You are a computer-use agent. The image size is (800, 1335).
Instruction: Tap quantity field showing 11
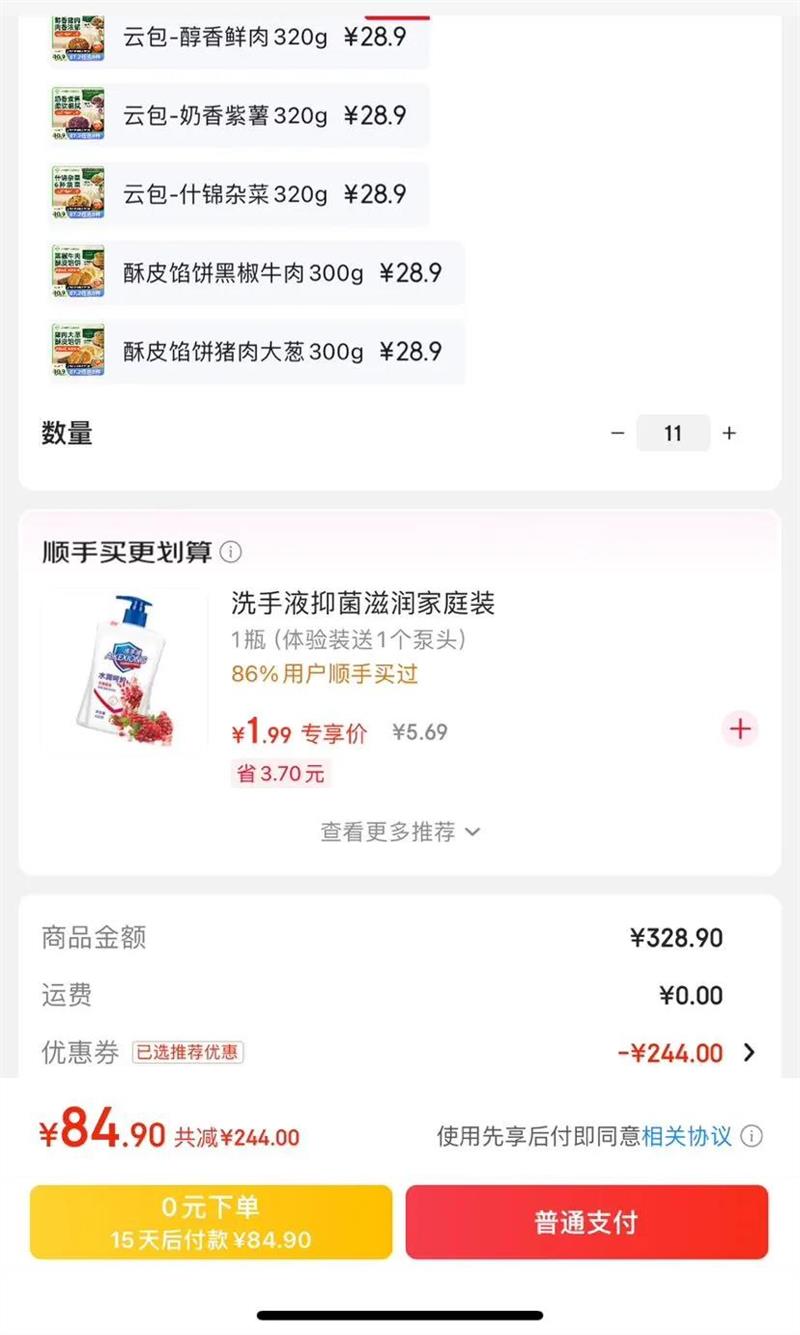point(673,433)
